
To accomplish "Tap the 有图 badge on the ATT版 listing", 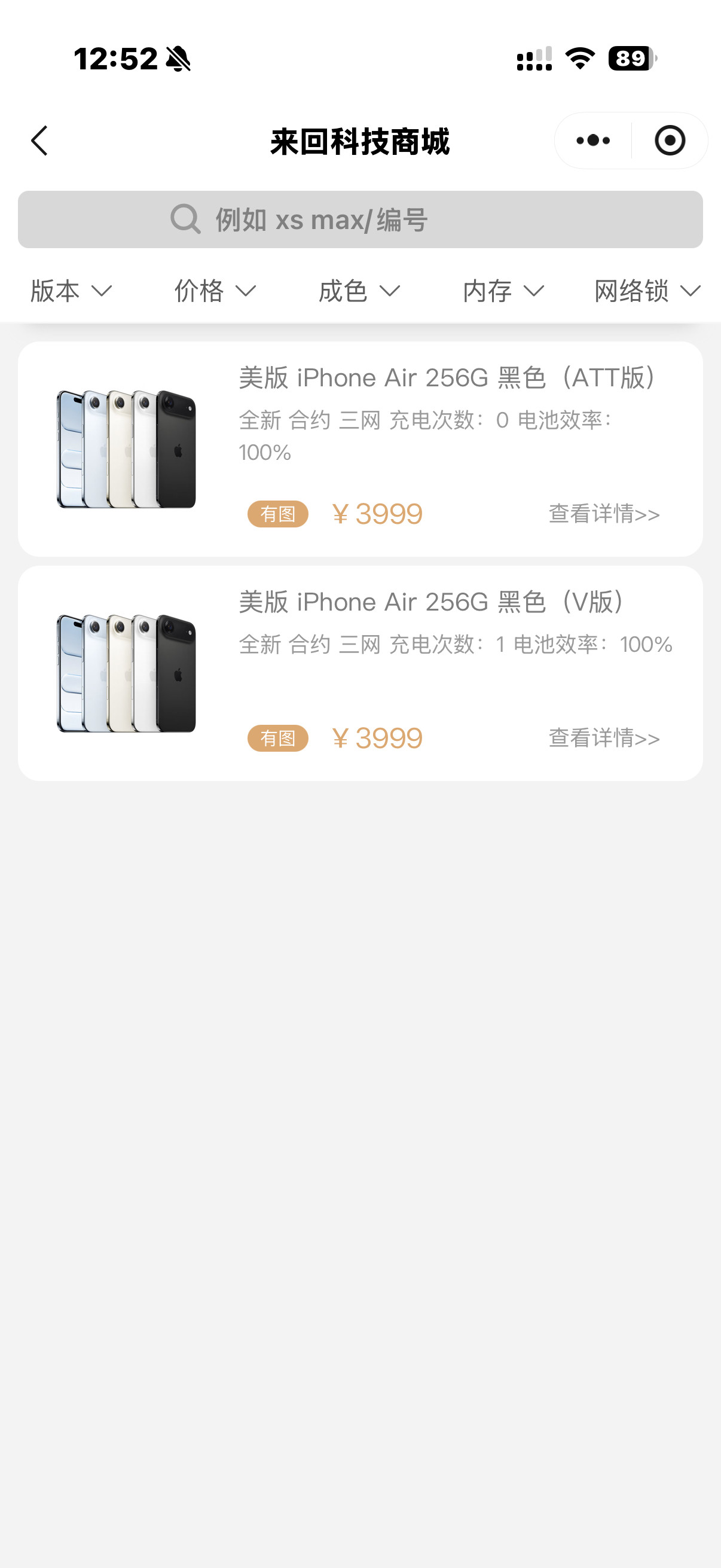I will tap(277, 514).
